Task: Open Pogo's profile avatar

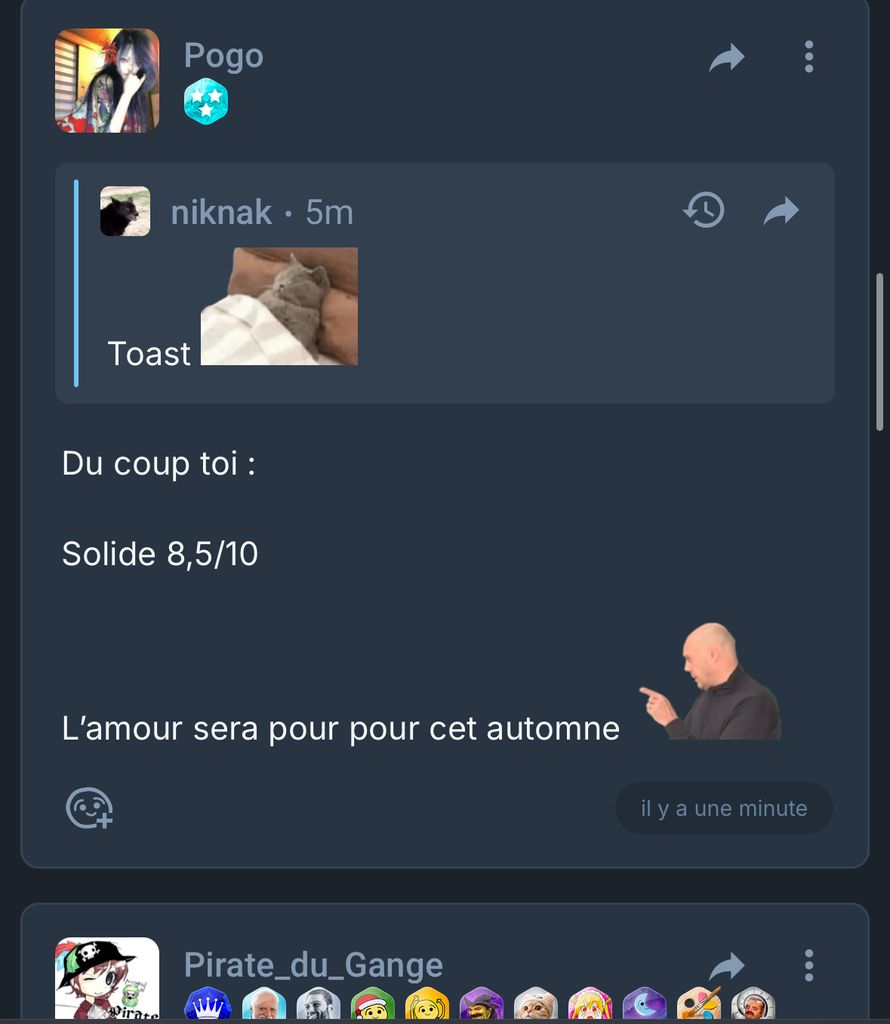Action: point(107,80)
